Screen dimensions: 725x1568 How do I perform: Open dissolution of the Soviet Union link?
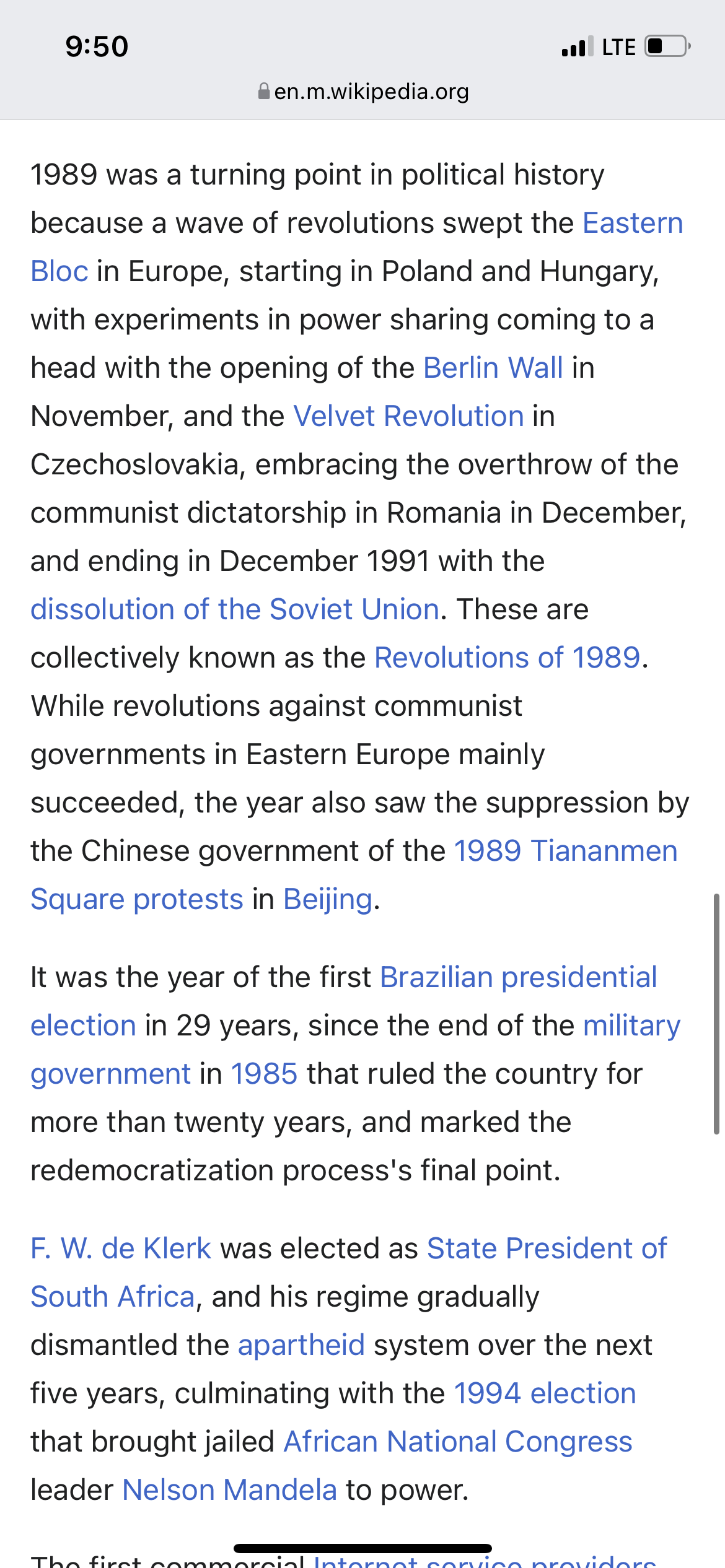point(235,610)
